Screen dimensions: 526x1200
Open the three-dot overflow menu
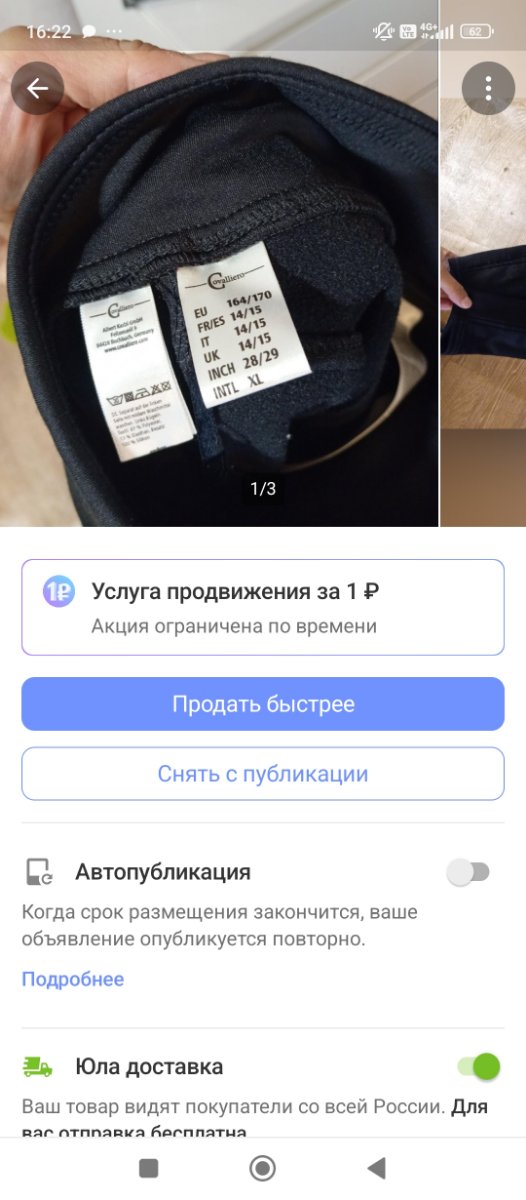click(488, 89)
